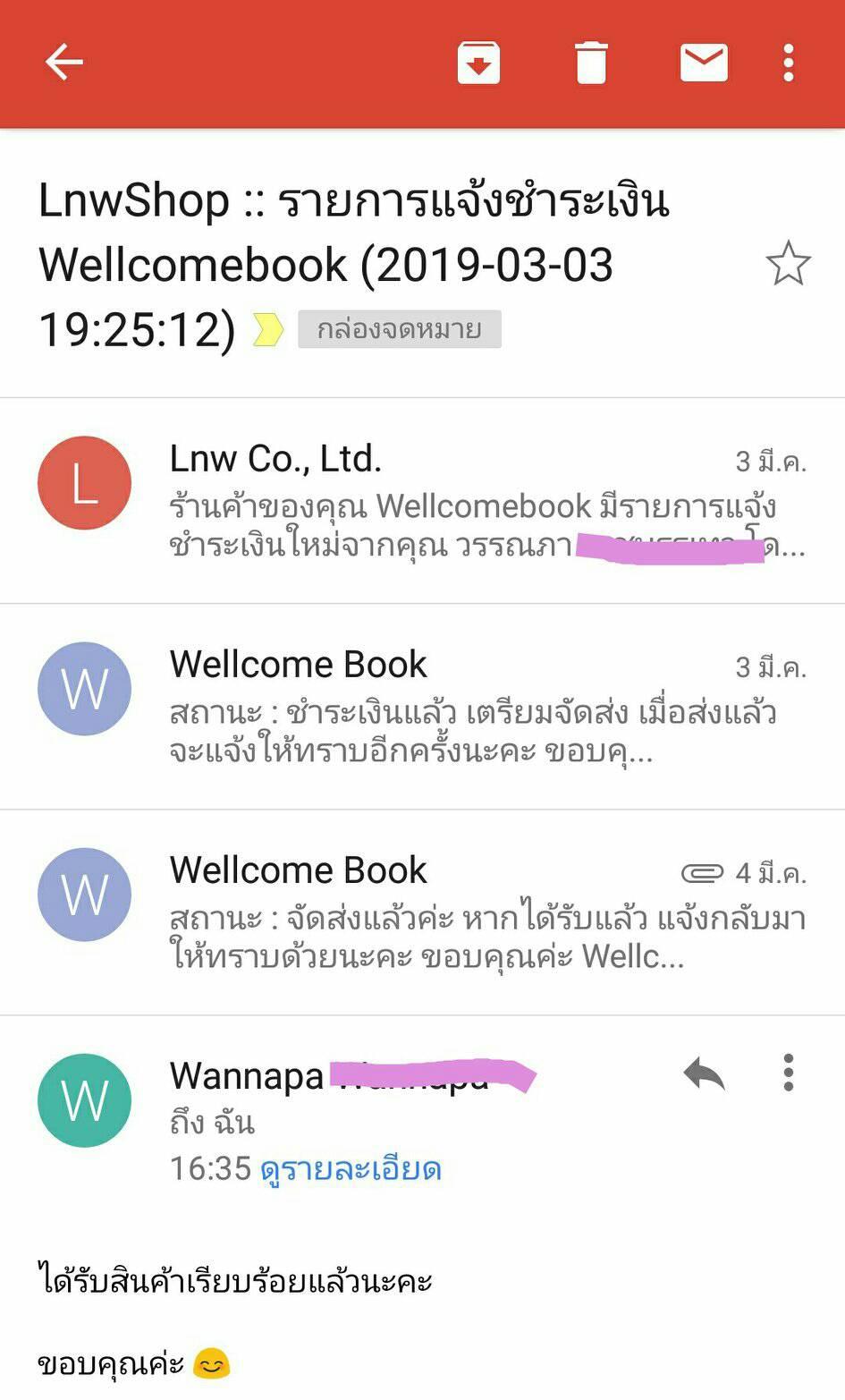Tap the กล่องจดหมาย inbox label chip
Screen dimensions: 845x1400
(399, 329)
